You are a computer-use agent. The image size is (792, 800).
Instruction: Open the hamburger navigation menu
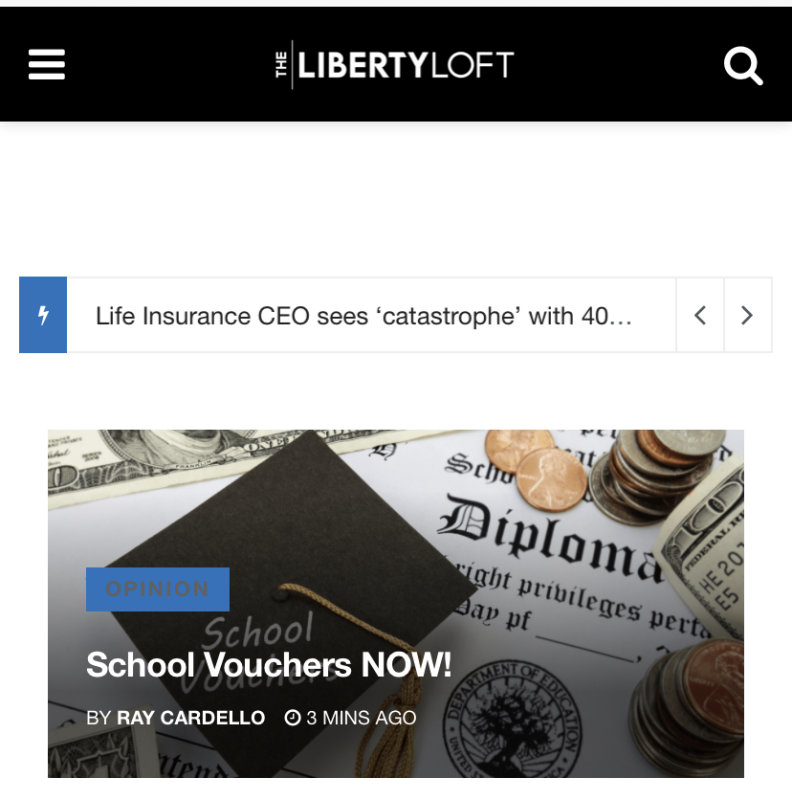[x=46, y=66]
